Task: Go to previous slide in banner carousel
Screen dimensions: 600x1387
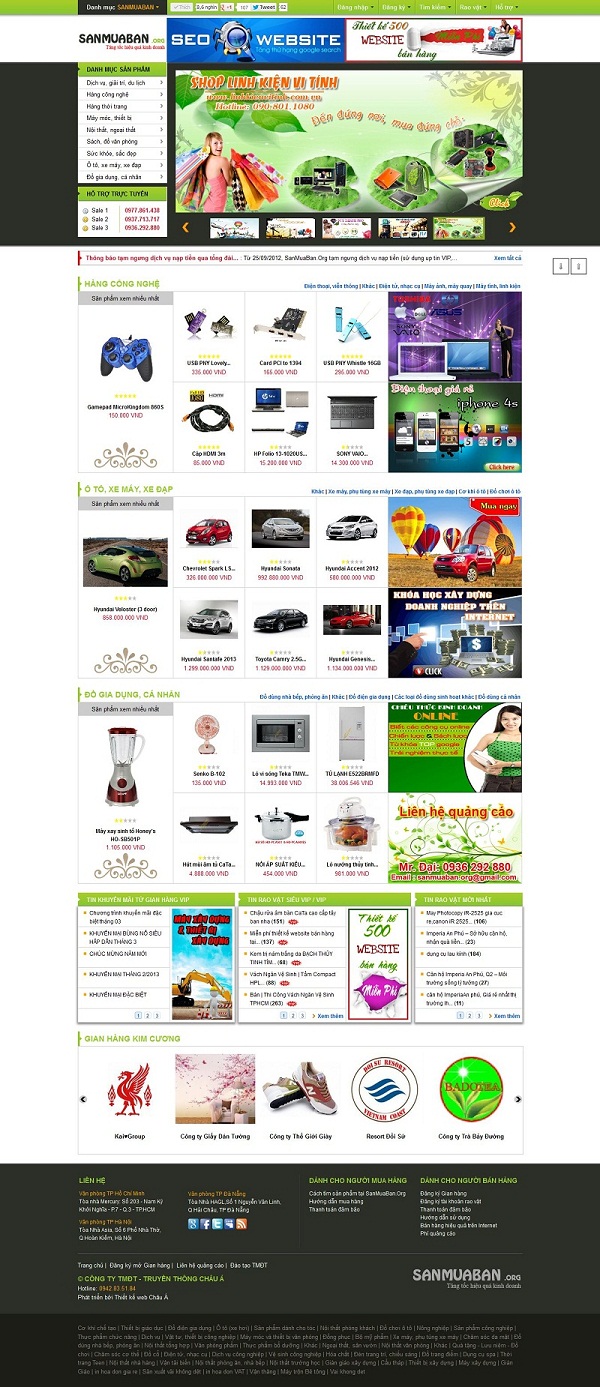Action: point(184,228)
